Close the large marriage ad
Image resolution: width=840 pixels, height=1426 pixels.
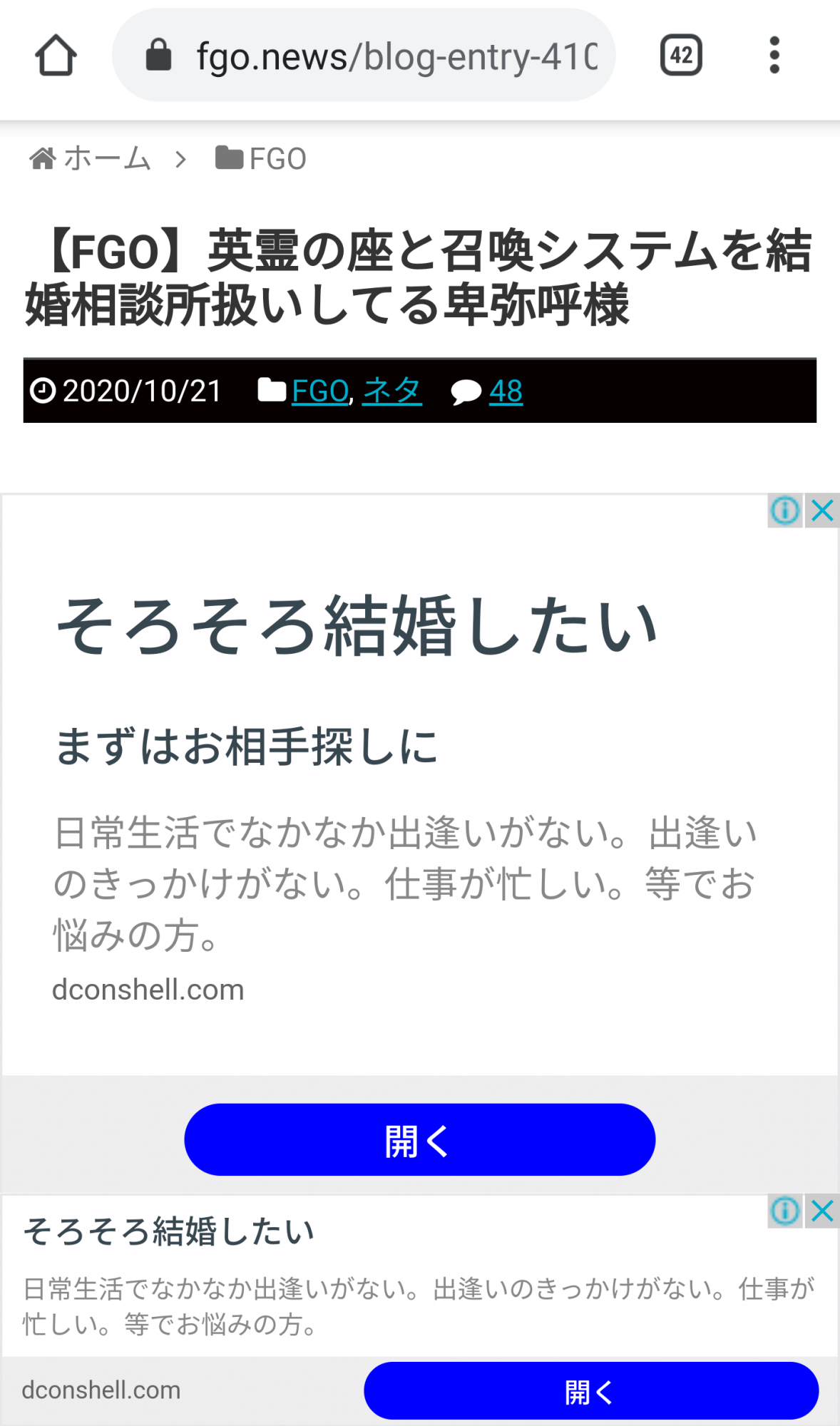point(822,511)
